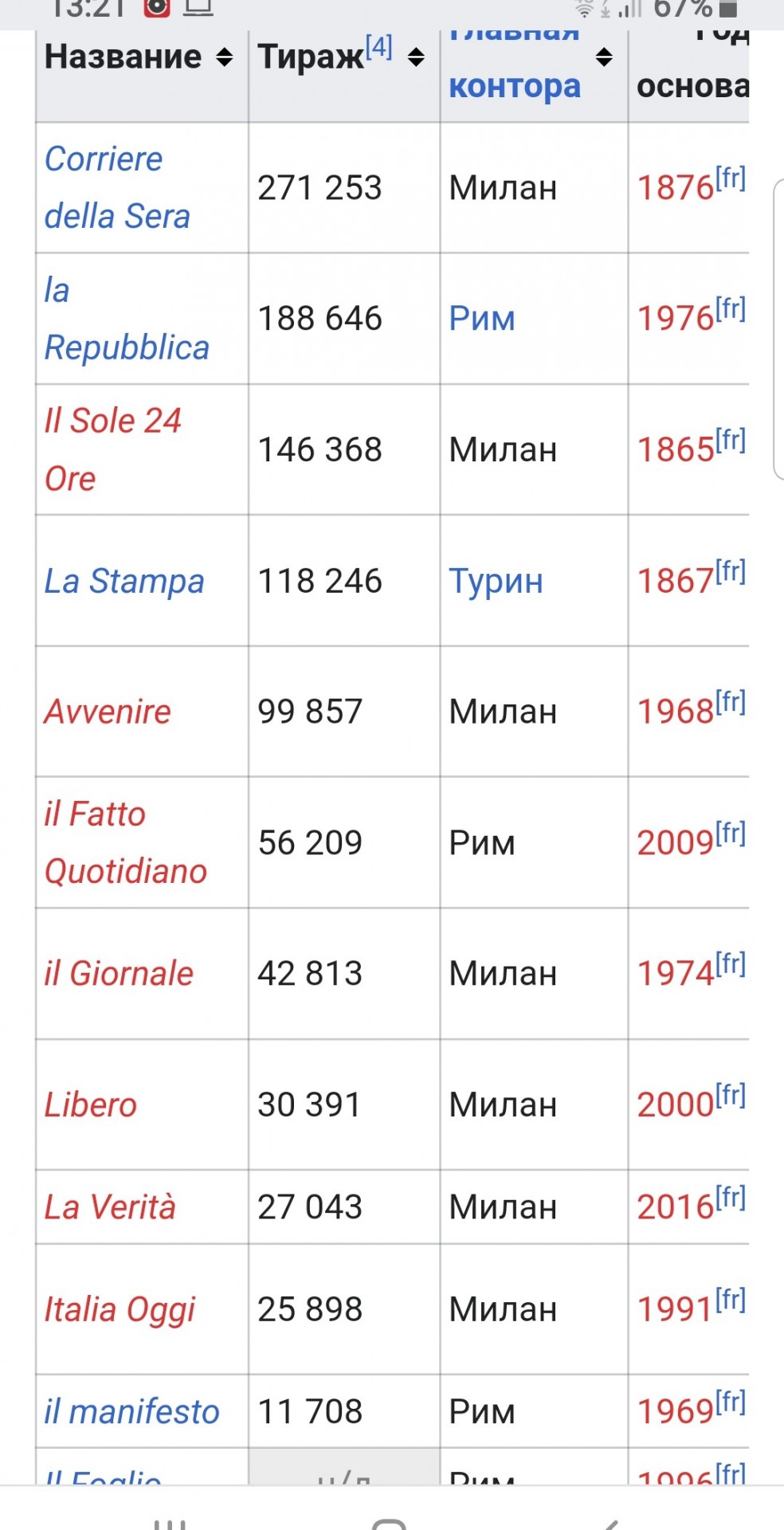Open the La Verità link
The width and height of the screenshot is (784, 1530).
tap(109, 1207)
